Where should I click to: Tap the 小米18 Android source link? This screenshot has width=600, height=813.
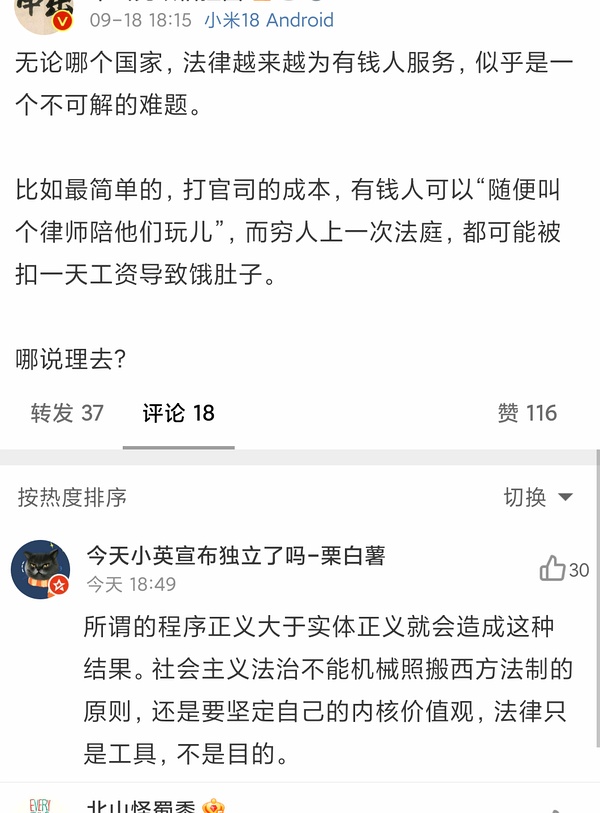click(x=269, y=20)
